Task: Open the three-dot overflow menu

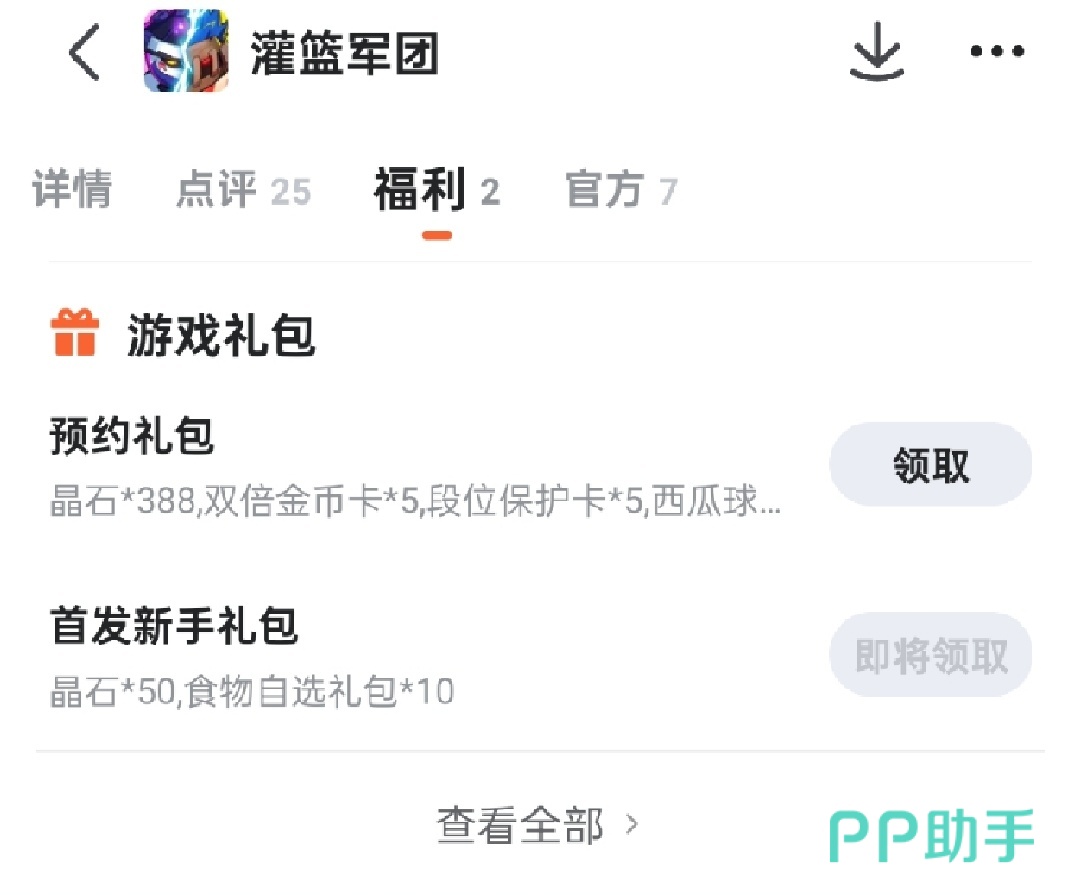Action: [x=997, y=52]
